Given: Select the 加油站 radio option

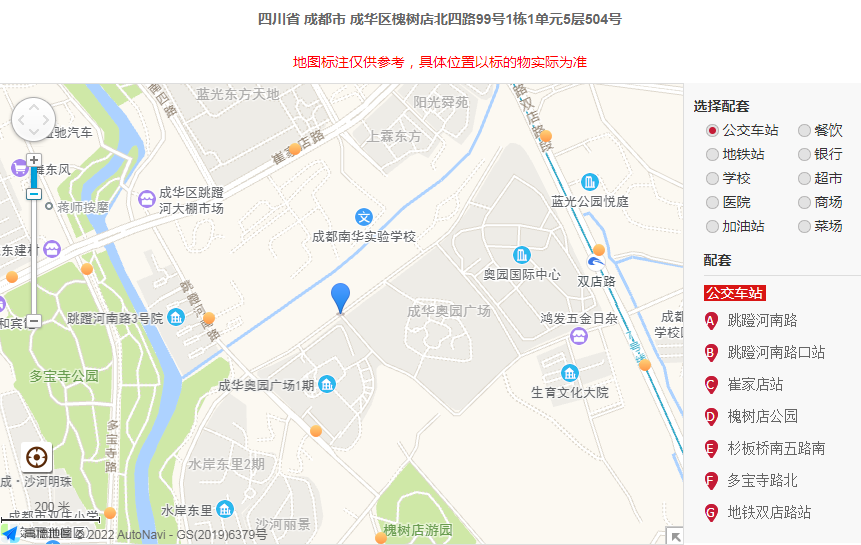Looking at the screenshot, I should (x=712, y=226).
